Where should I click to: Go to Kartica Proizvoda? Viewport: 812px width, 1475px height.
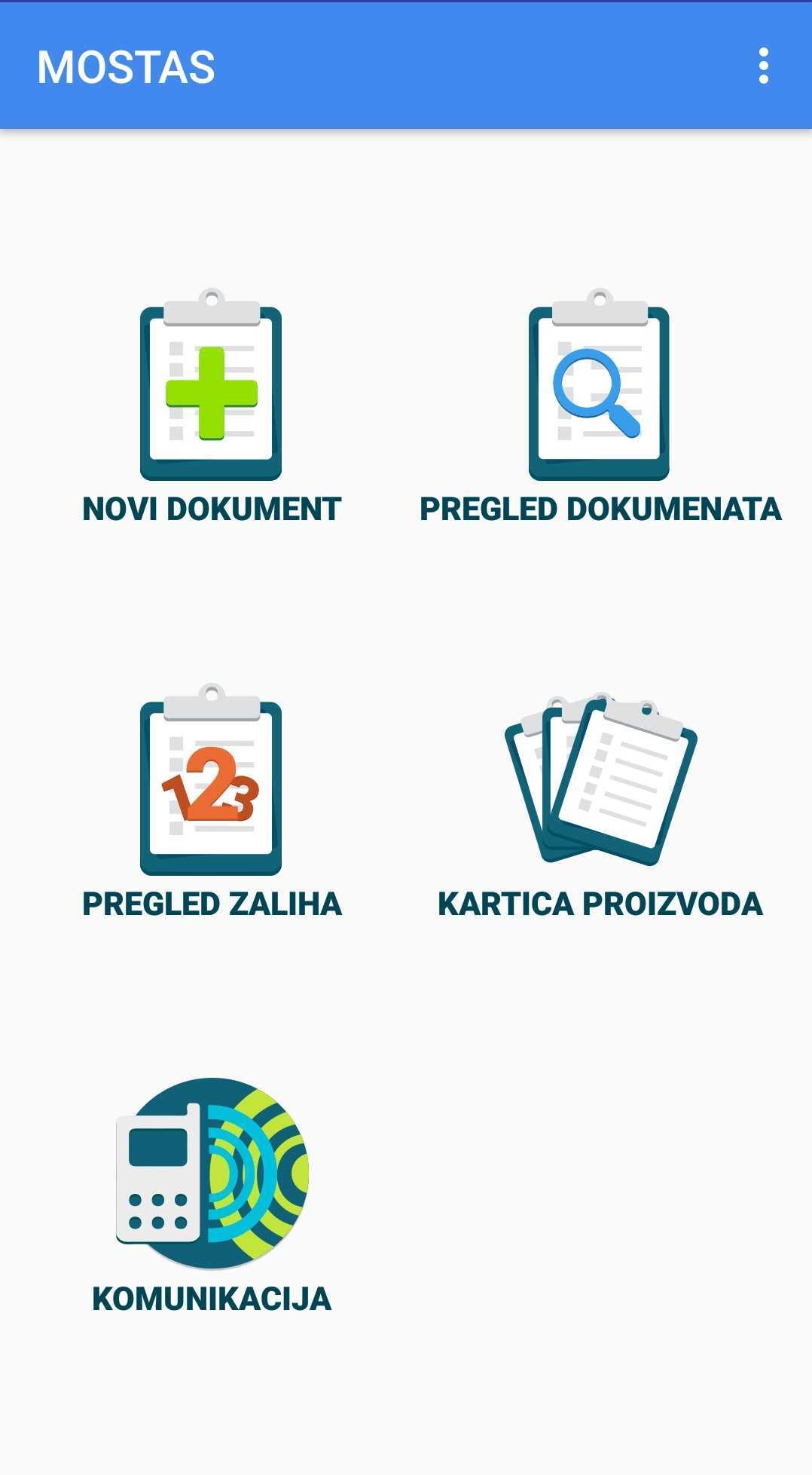pos(600,802)
